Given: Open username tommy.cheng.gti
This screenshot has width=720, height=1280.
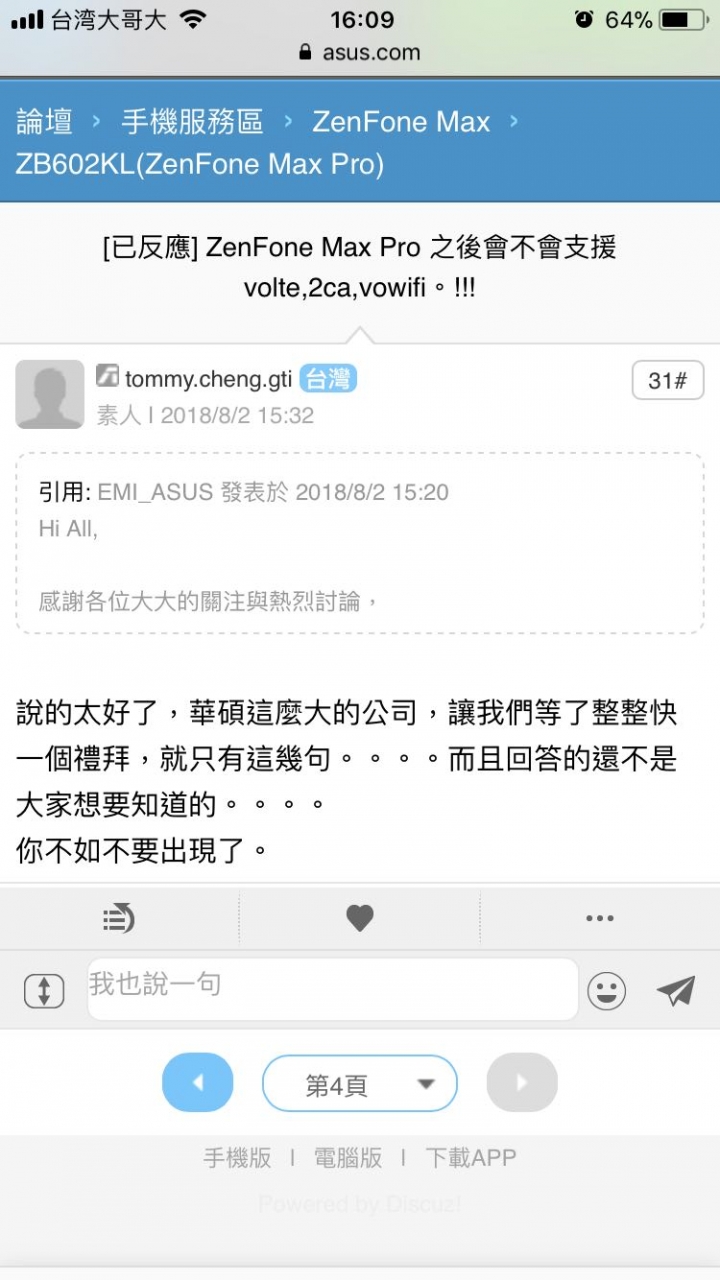Looking at the screenshot, I should 208,378.
